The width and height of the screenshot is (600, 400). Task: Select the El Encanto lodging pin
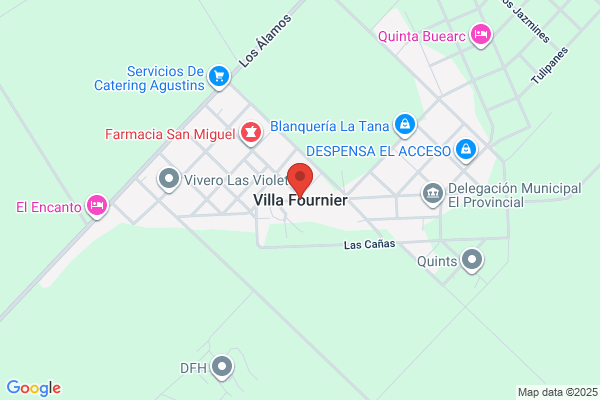pos(96,206)
